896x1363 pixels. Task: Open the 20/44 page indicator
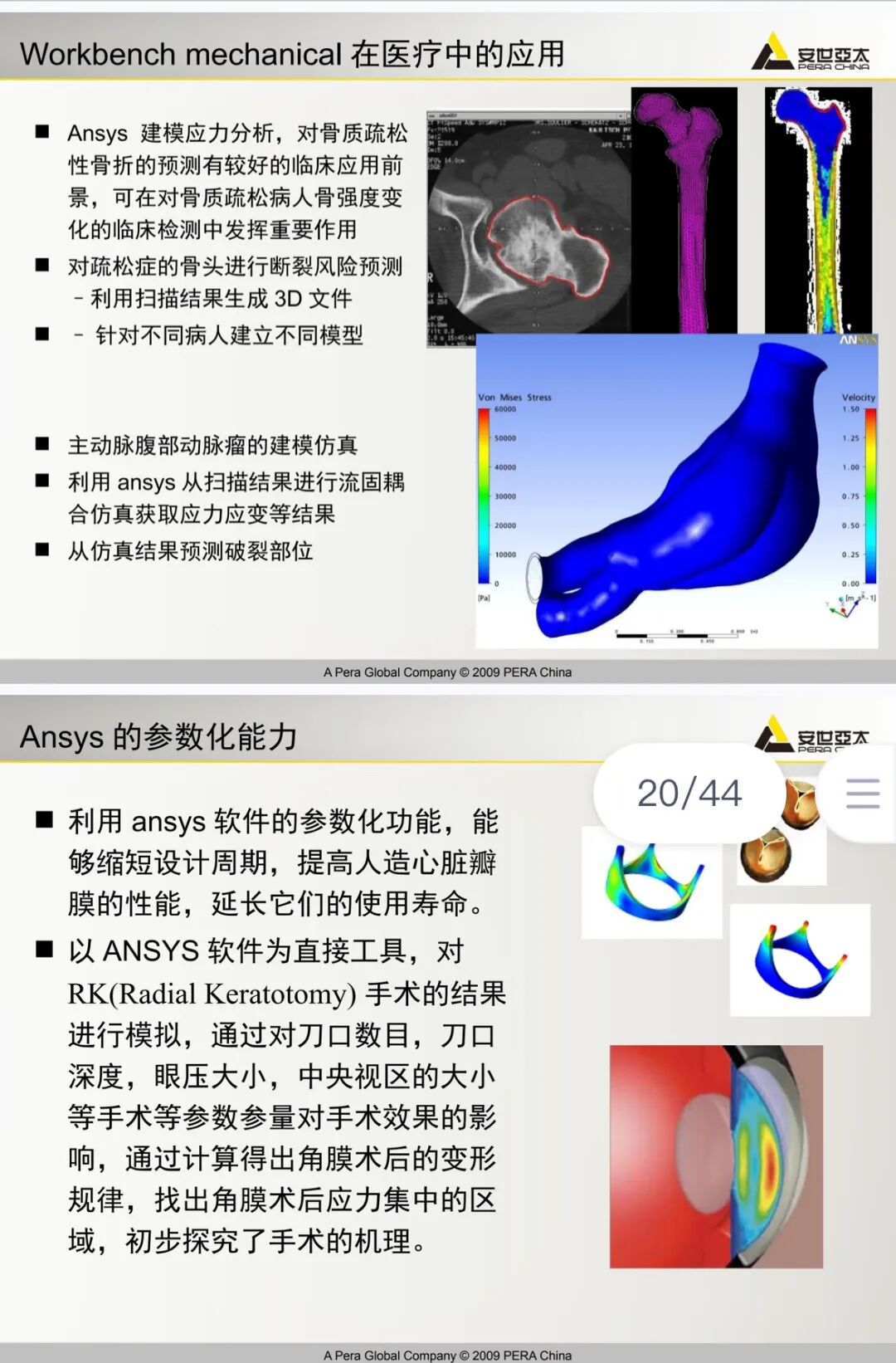tap(689, 794)
